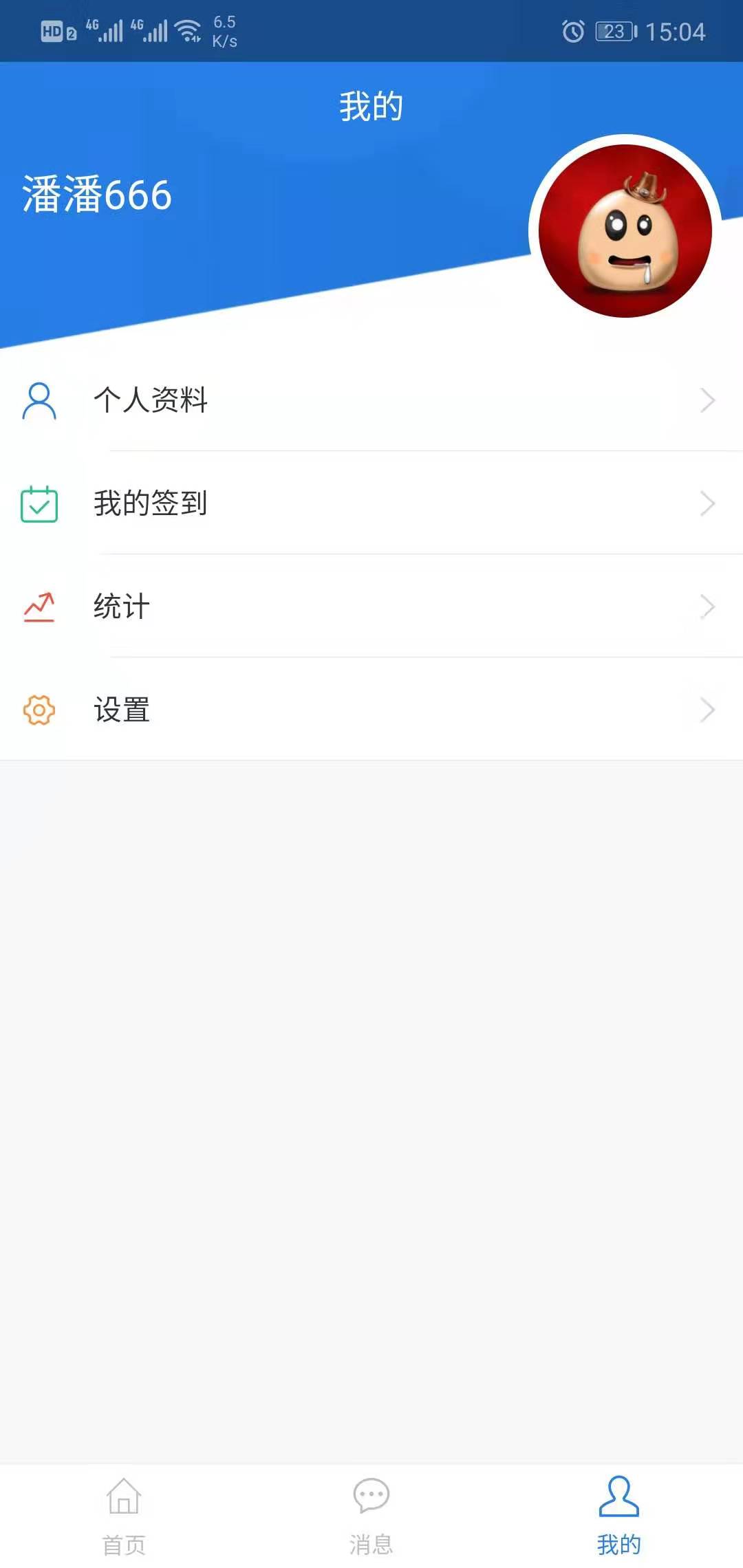Expand the 个人资料 row chevron
The image size is (743, 1568).
tap(709, 400)
